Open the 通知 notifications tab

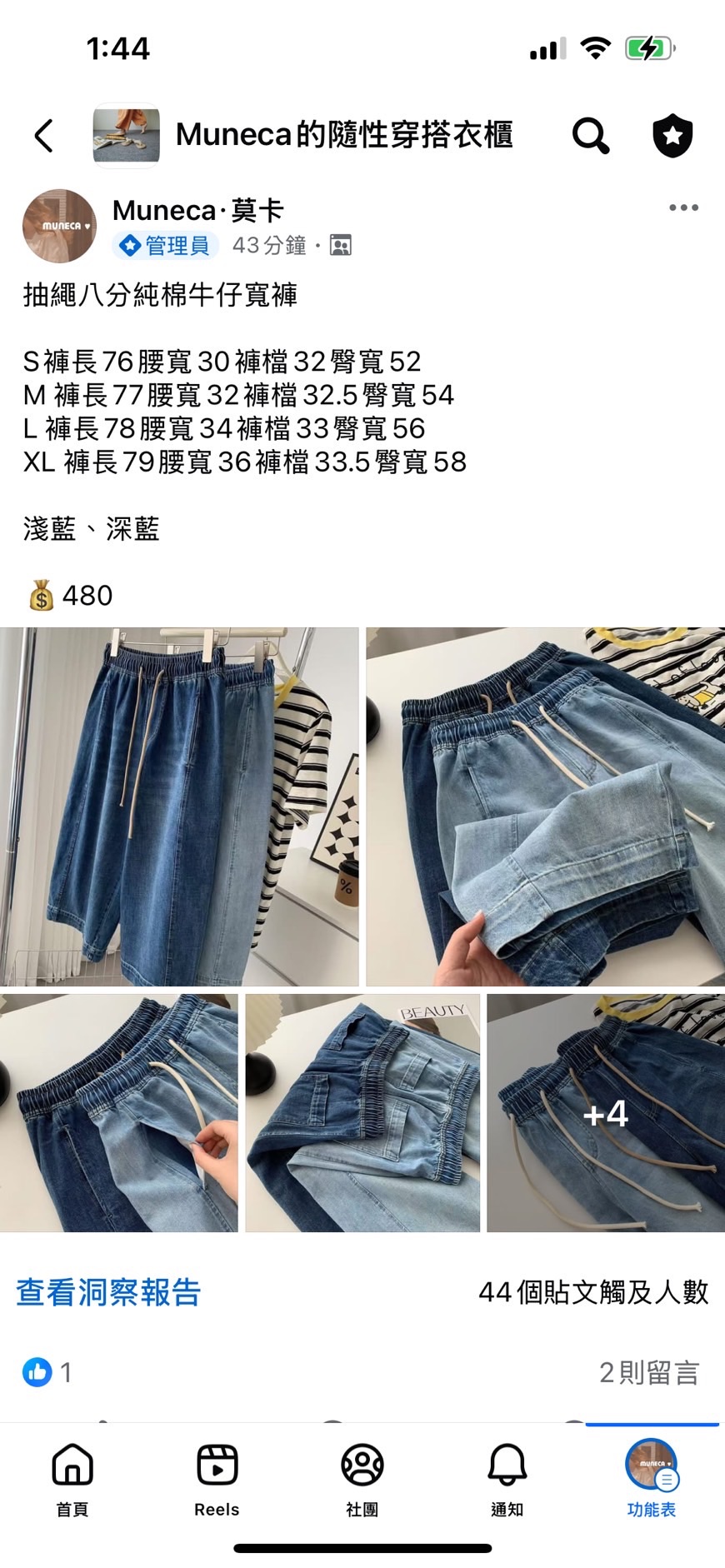pyautogui.click(x=507, y=1480)
